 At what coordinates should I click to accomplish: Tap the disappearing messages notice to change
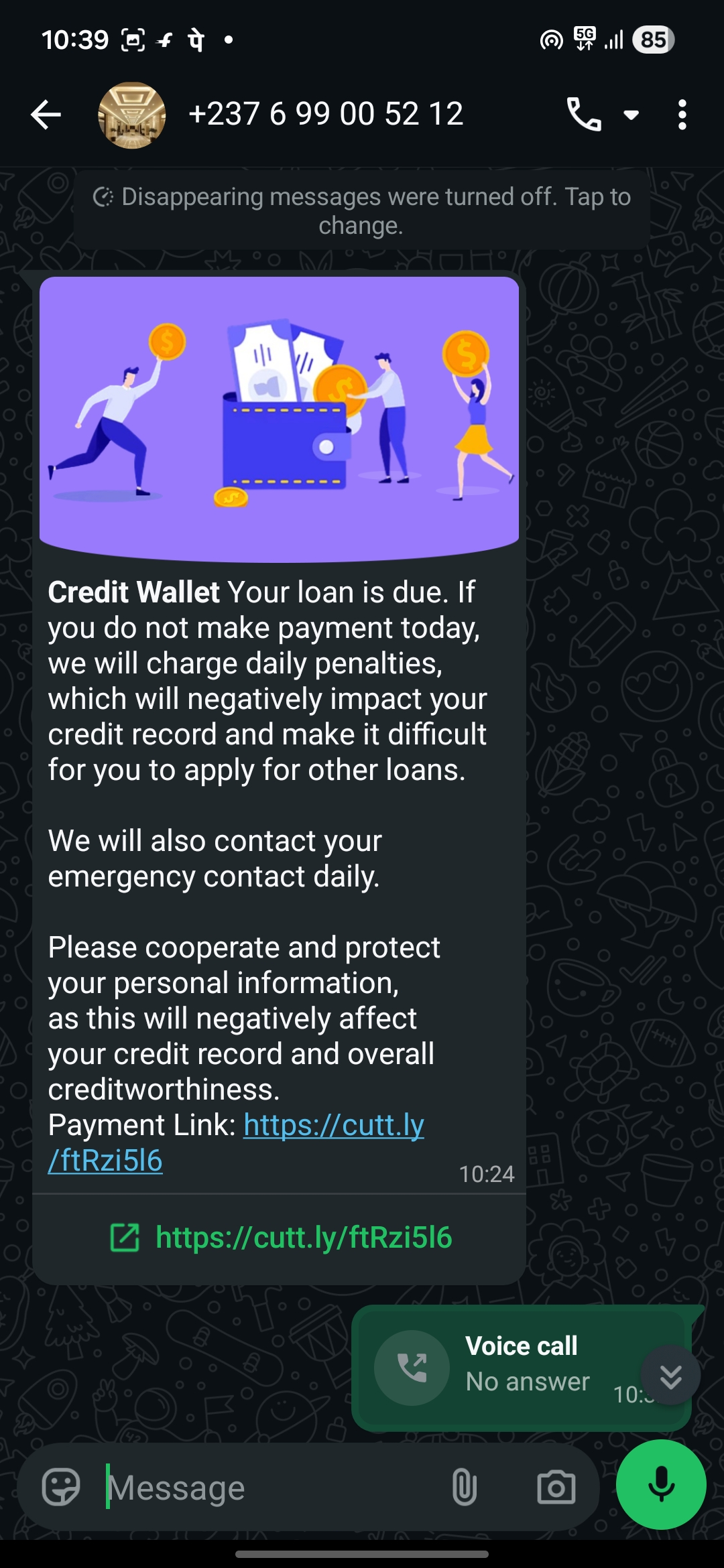[362, 210]
